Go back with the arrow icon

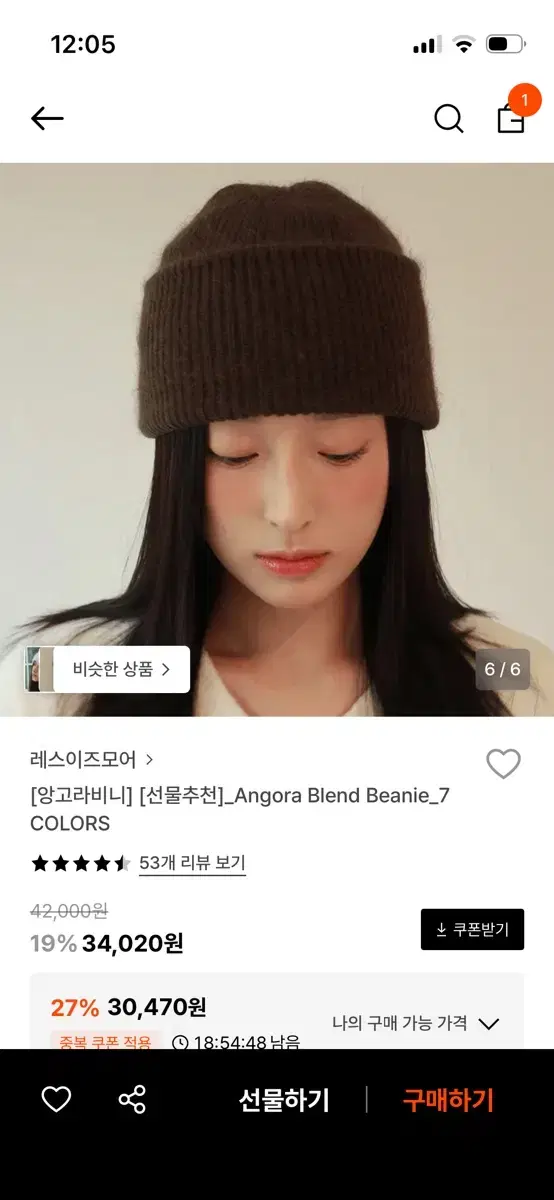click(47, 119)
